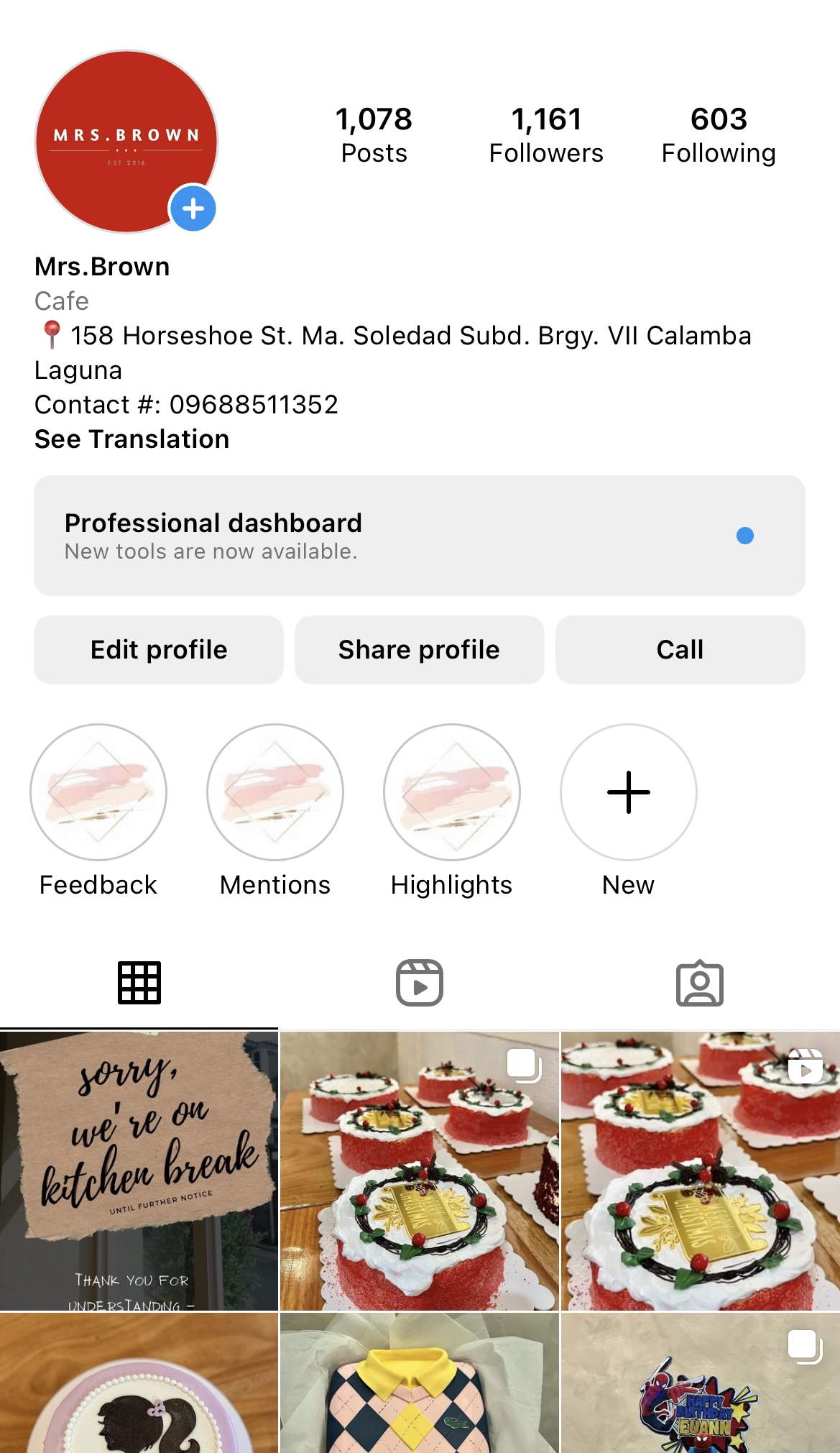Open the 603 Following list
840x1453 pixels.
[x=718, y=135]
